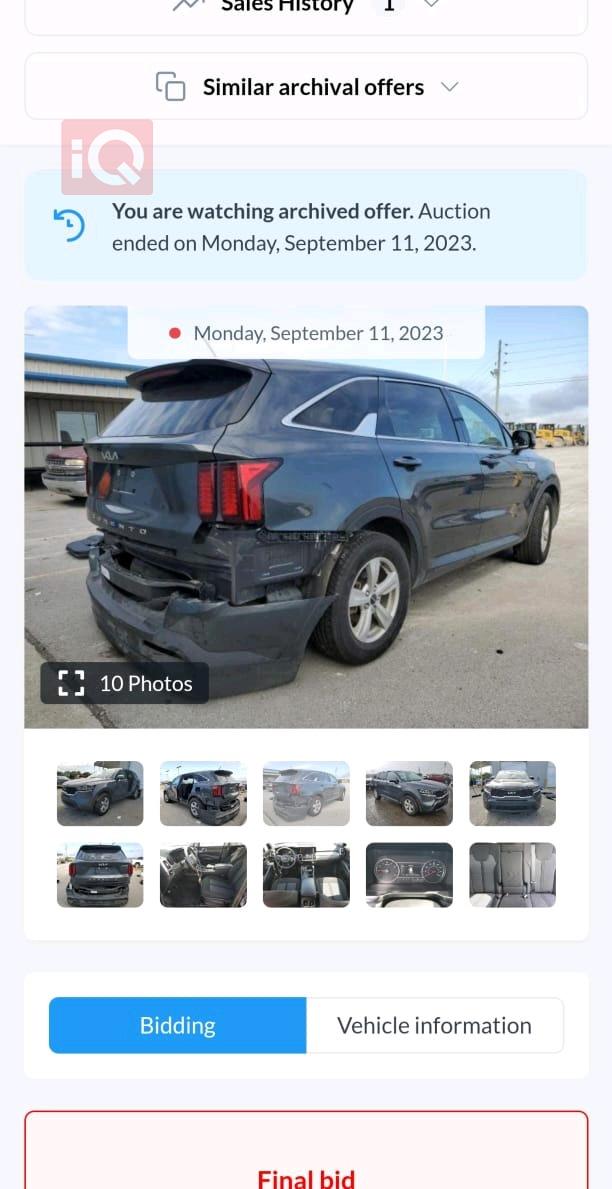This screenshot has width=612, height=1189.
Task: Open the 10 Photos fullscreen gallery
Action: tap(125, 683)
